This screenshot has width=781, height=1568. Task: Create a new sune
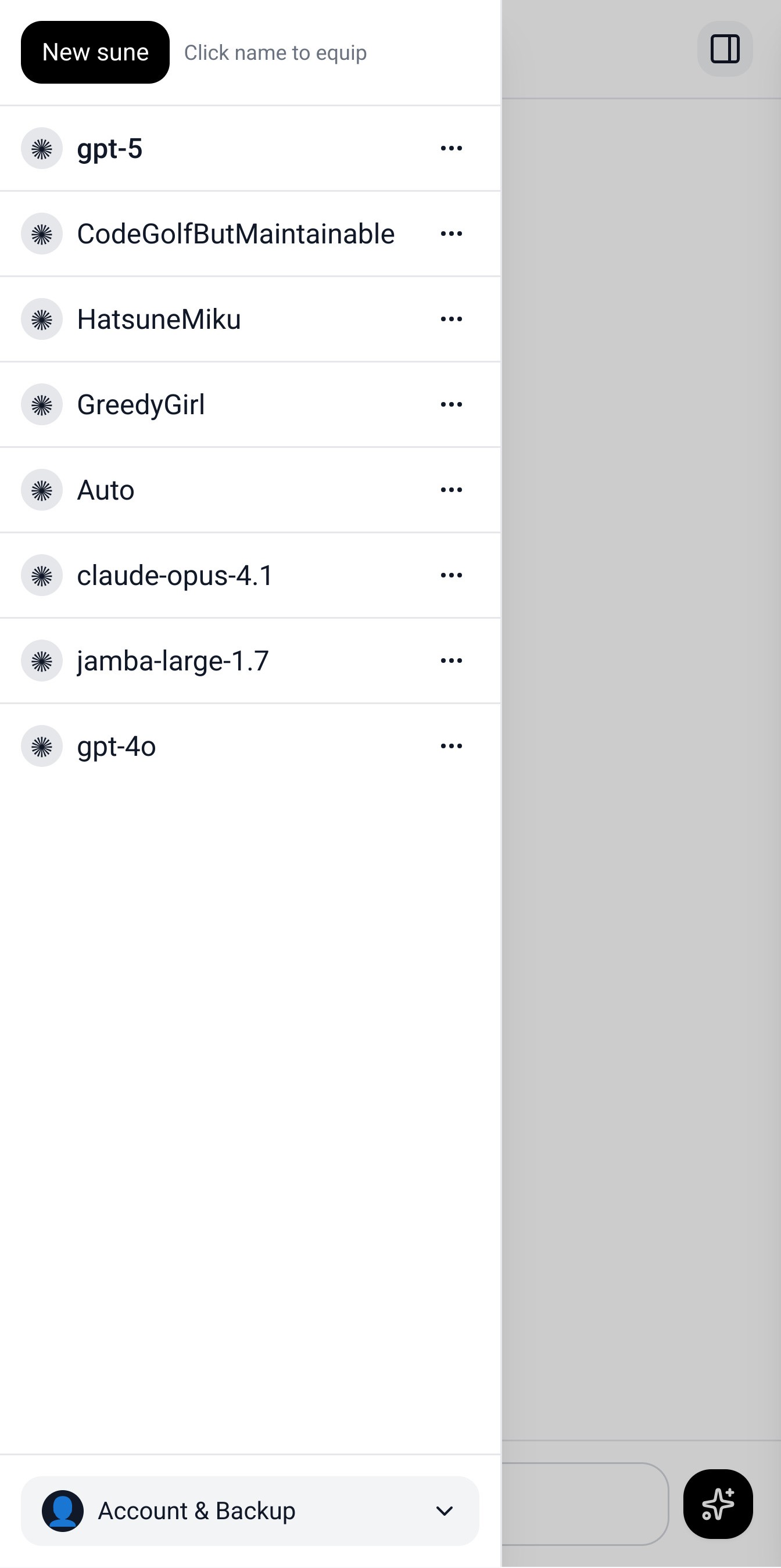pos(95,52)
